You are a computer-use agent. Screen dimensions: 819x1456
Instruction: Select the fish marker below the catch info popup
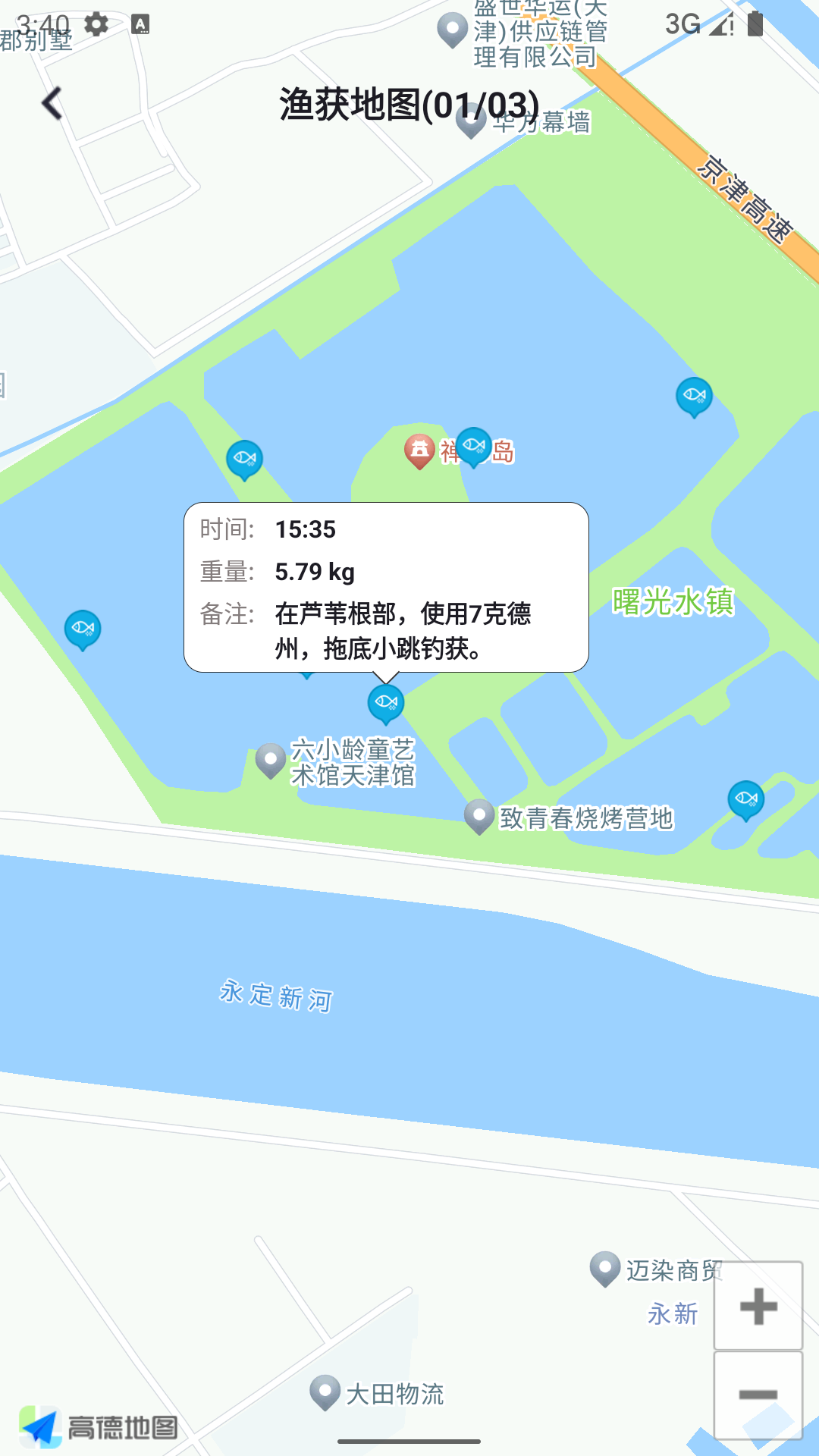384,703
